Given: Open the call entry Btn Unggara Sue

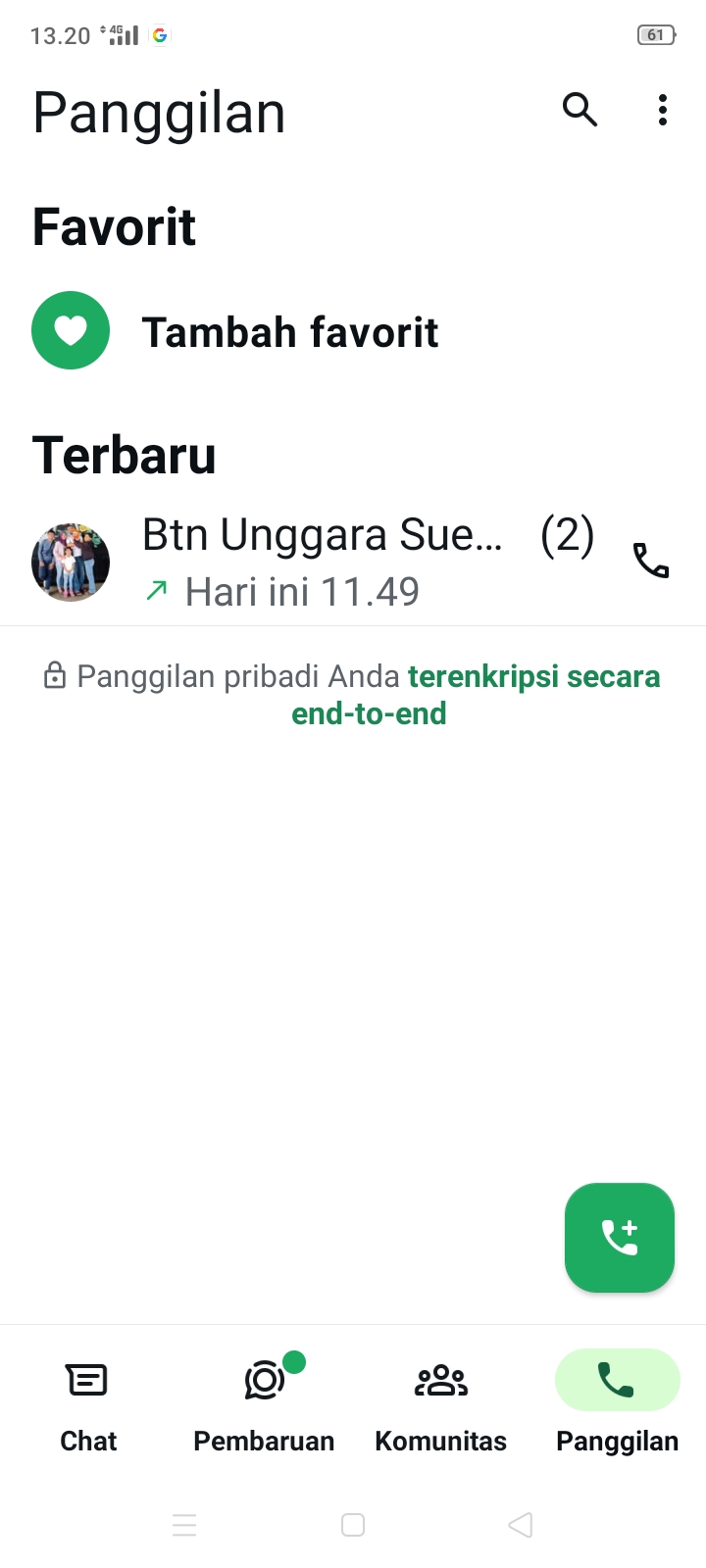Looking at the screenshot, I should tap(324, 534).
